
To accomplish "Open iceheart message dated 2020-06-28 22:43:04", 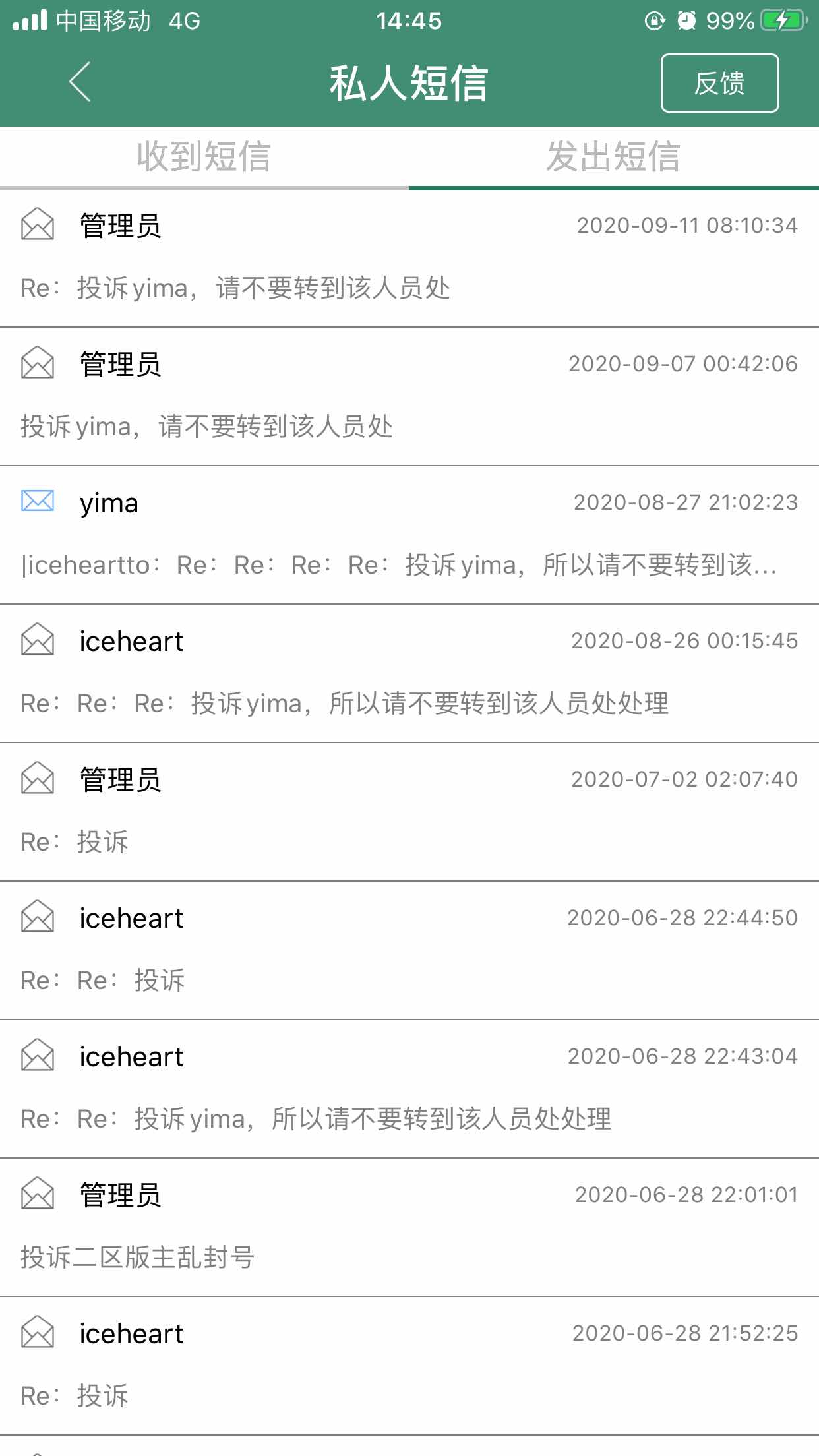I will [409, 1089].
